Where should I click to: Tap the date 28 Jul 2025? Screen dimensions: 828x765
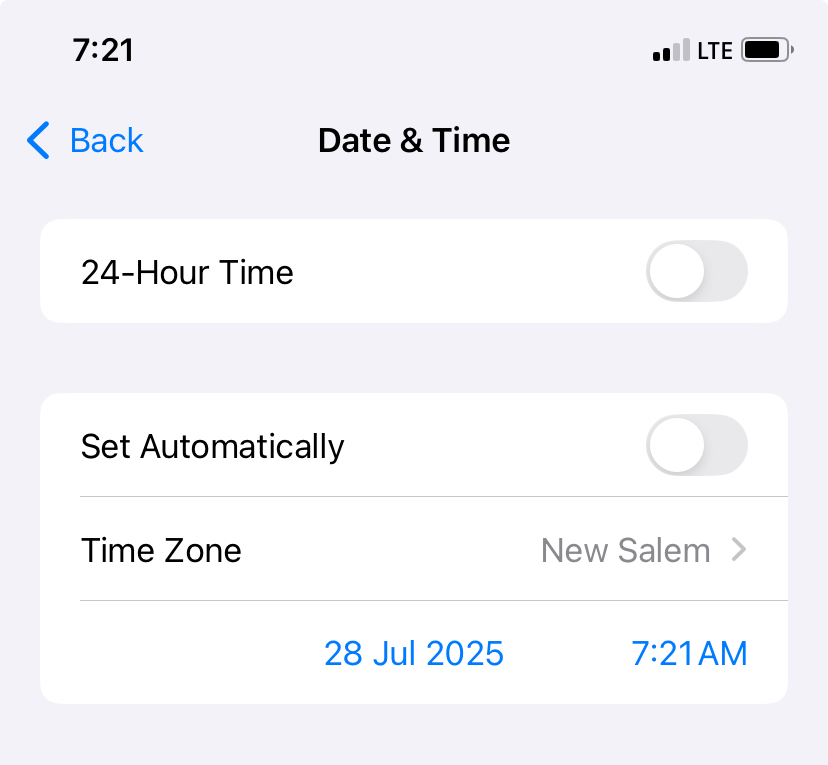(413, 654)
